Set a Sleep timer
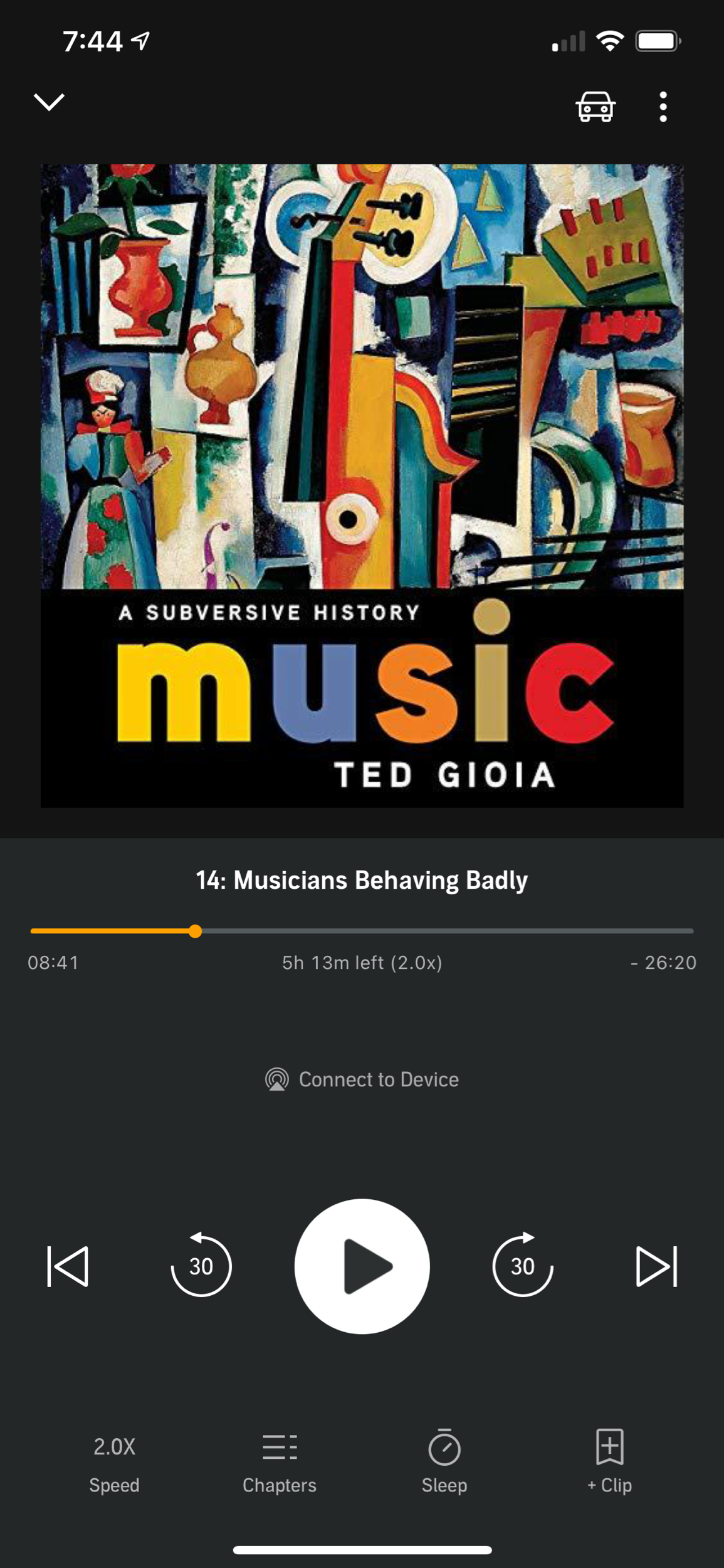Screen dimensions: 724x1568 pos(444,1464)
